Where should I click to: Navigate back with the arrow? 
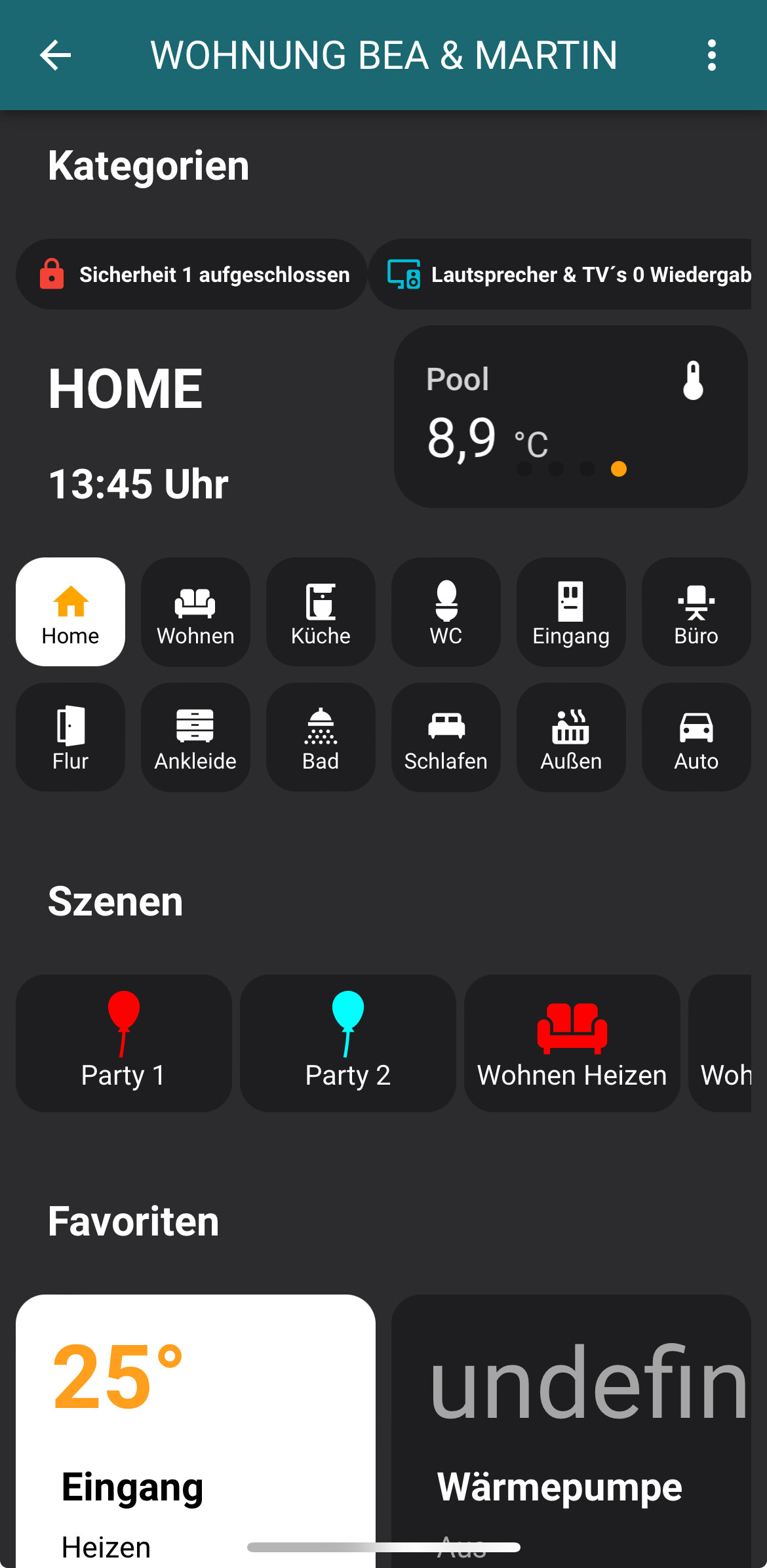[x=56, y=55]
